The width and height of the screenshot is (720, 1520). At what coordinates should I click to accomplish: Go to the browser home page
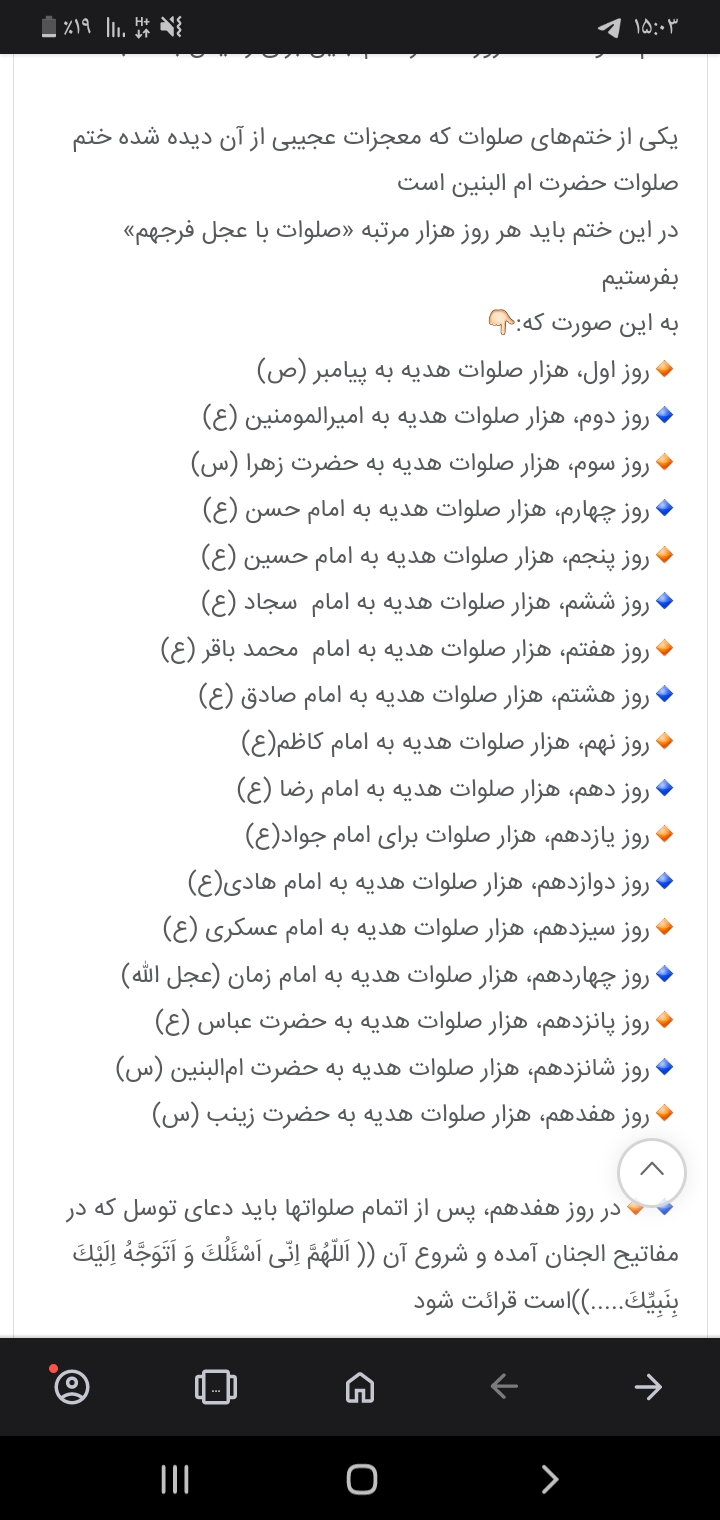[x=360, y=1387]
